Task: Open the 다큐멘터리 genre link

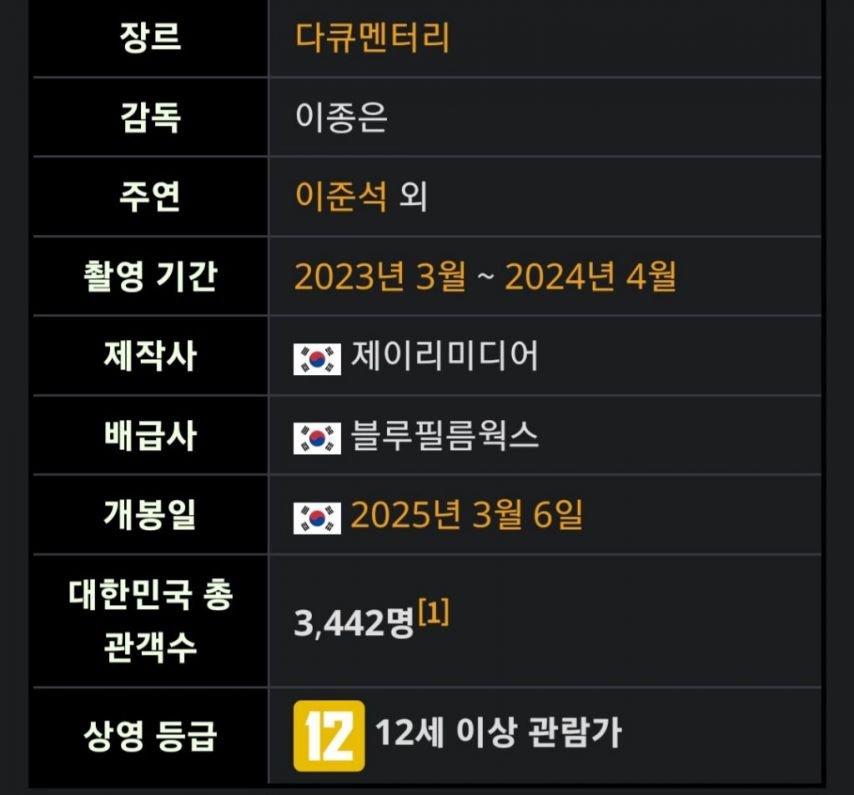Action: (372, 38)
